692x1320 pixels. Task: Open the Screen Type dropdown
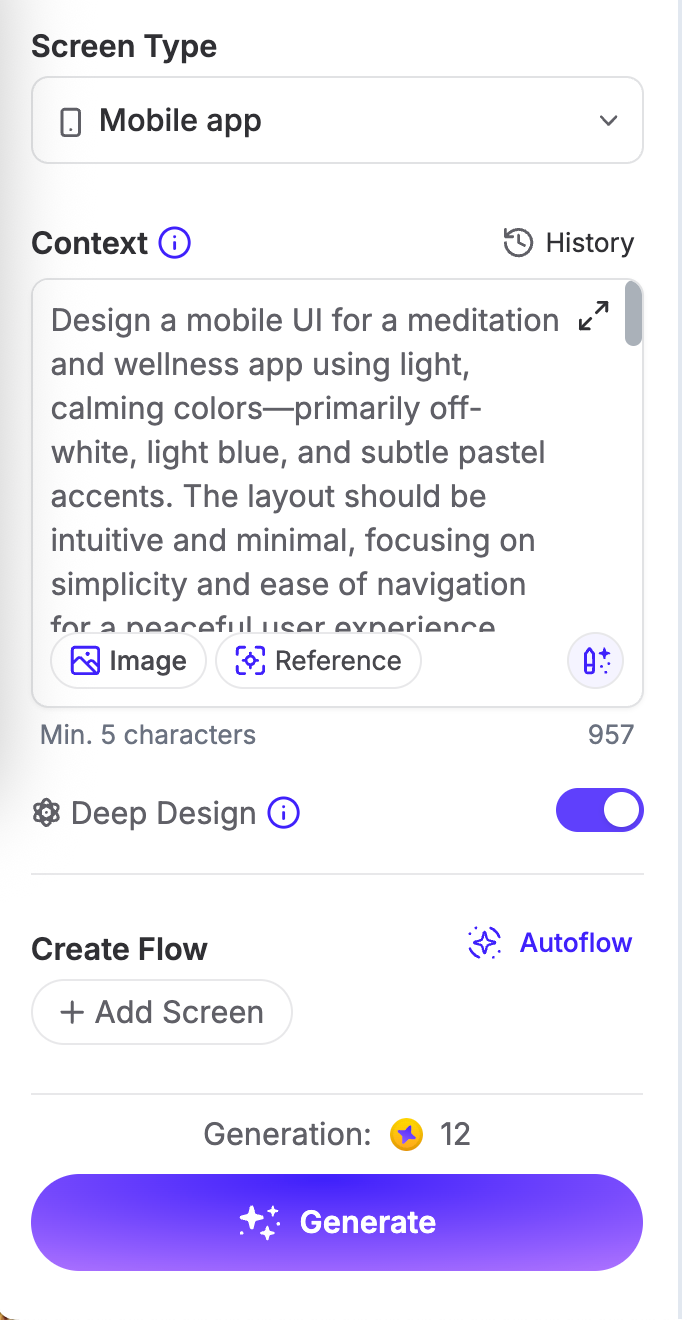[x=337, y=121]
